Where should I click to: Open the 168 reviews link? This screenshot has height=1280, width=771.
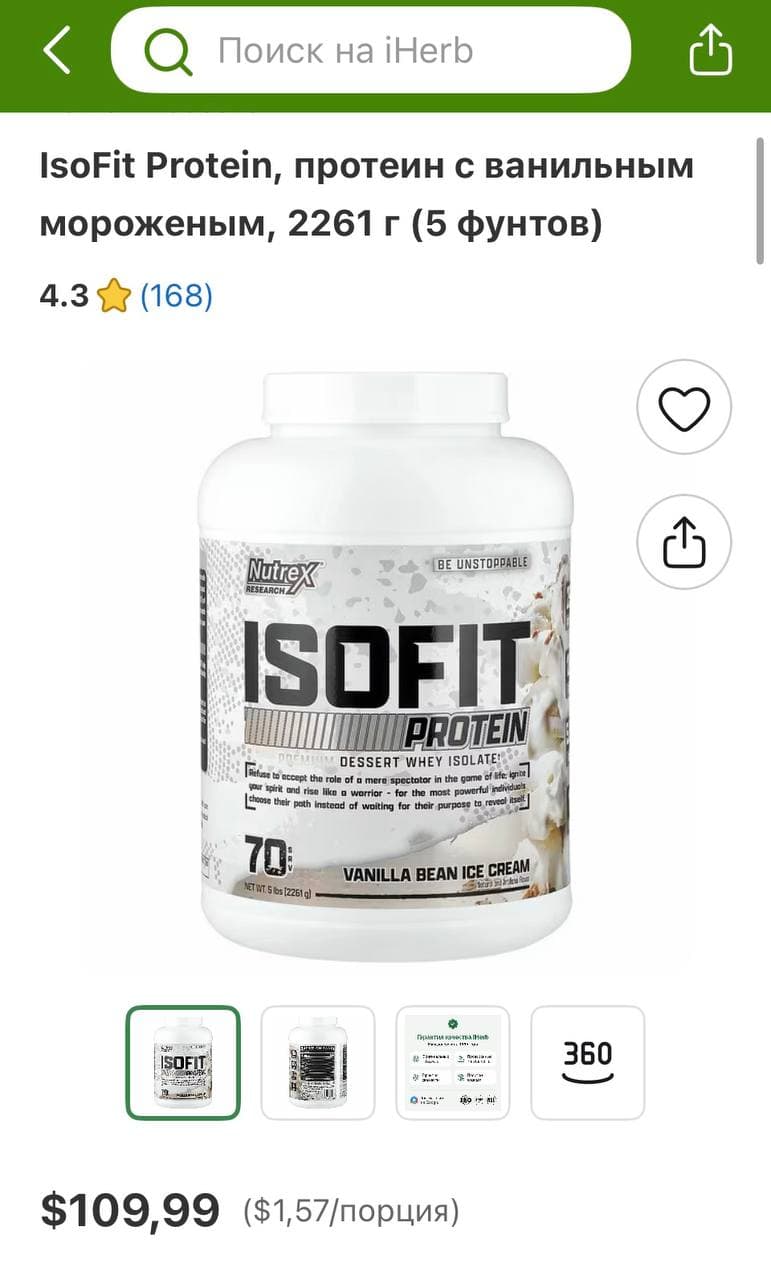(176, 296)
